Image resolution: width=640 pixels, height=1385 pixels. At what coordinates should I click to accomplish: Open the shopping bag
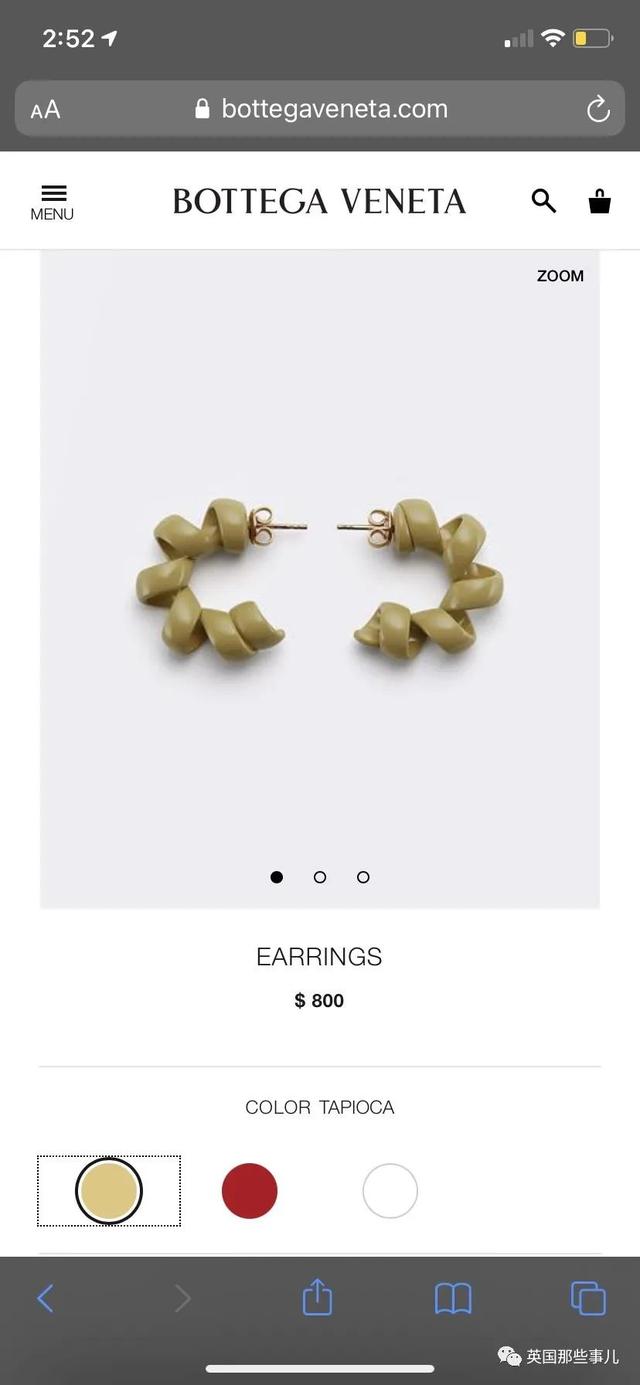[x=599, y=201]
